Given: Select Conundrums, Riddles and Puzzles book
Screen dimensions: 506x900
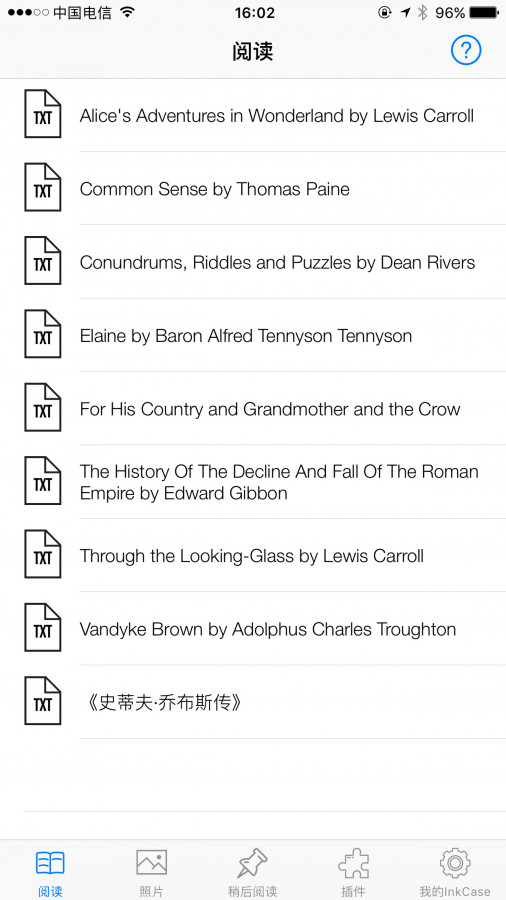Looking at the screenshot, I should point(253,262).
